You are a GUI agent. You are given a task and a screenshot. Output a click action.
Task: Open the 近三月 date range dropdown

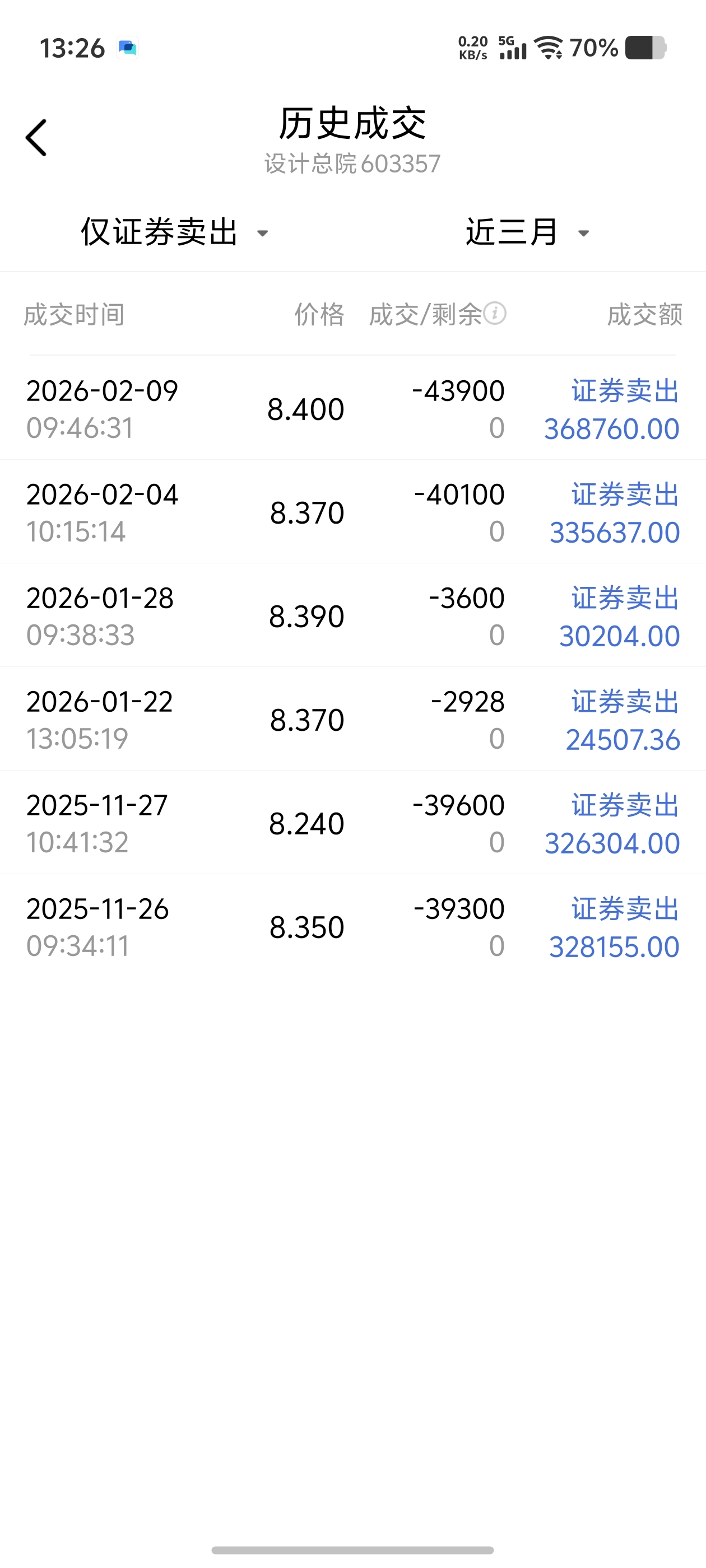[x=526, y=232]
